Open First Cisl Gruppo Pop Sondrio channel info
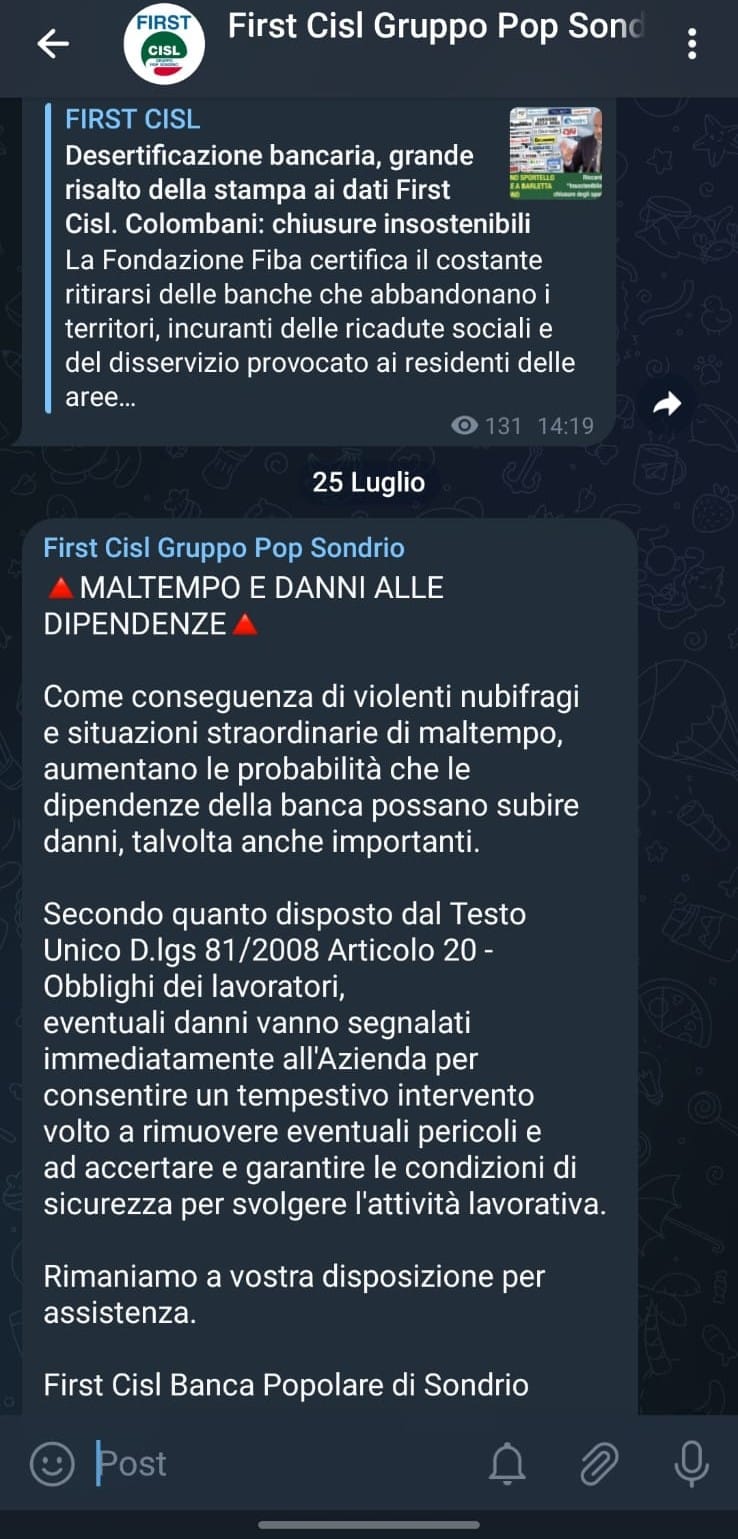738x1539 pixels. coord(436,27)
